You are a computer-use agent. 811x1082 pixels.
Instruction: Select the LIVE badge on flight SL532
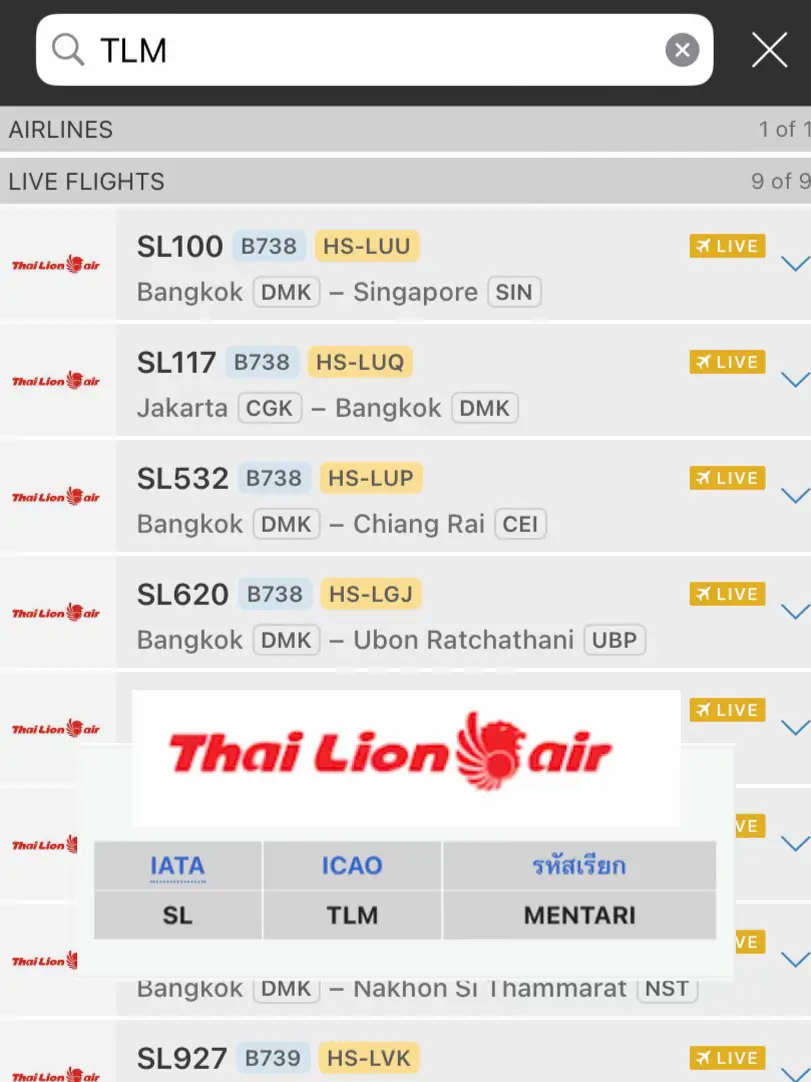point(727,478)
